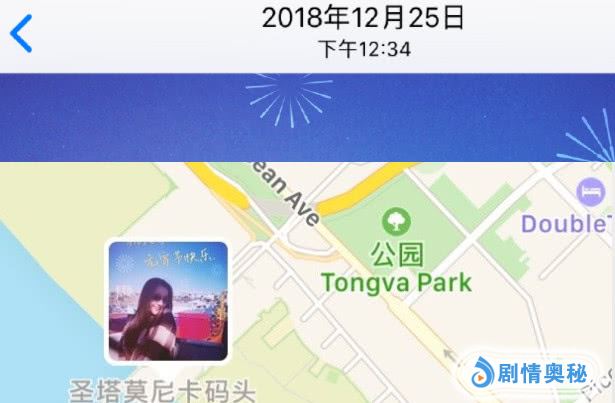Open the photo thumbnail on the map

[x=167, y=301]
